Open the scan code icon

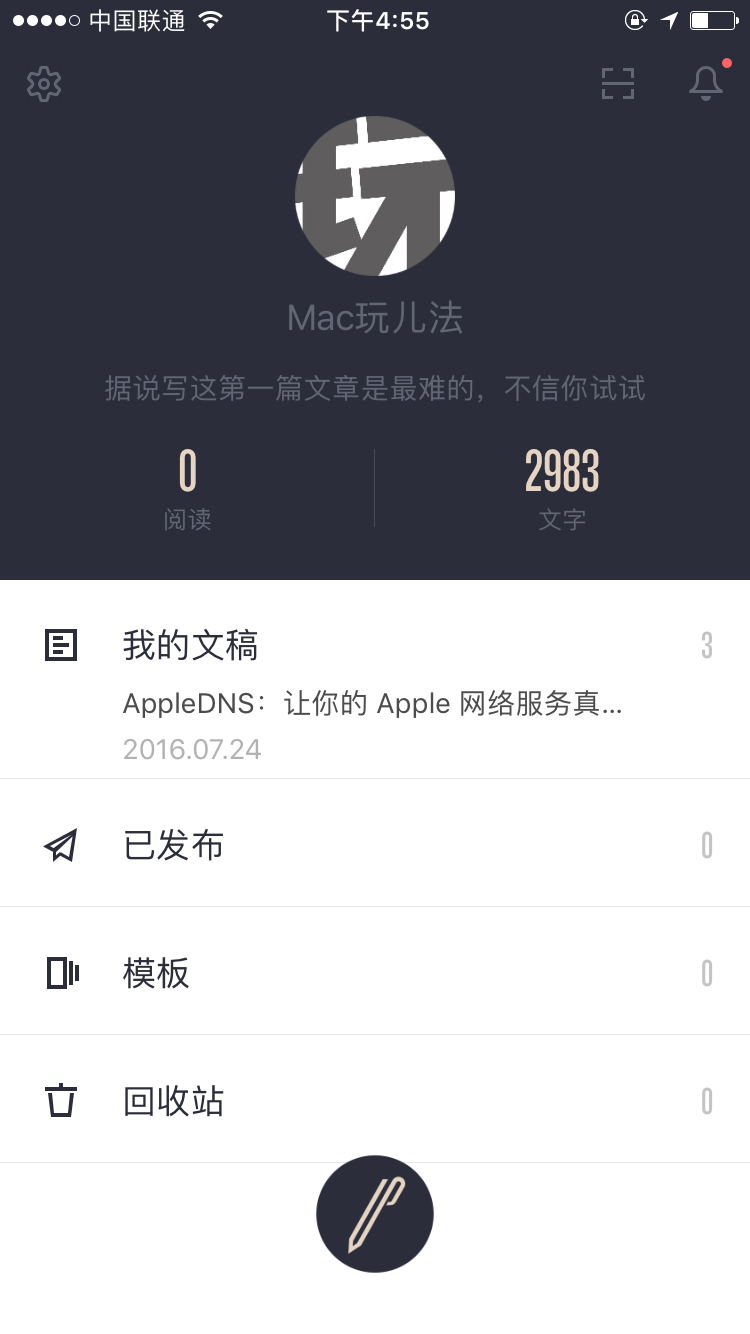[x=618, y=84]
